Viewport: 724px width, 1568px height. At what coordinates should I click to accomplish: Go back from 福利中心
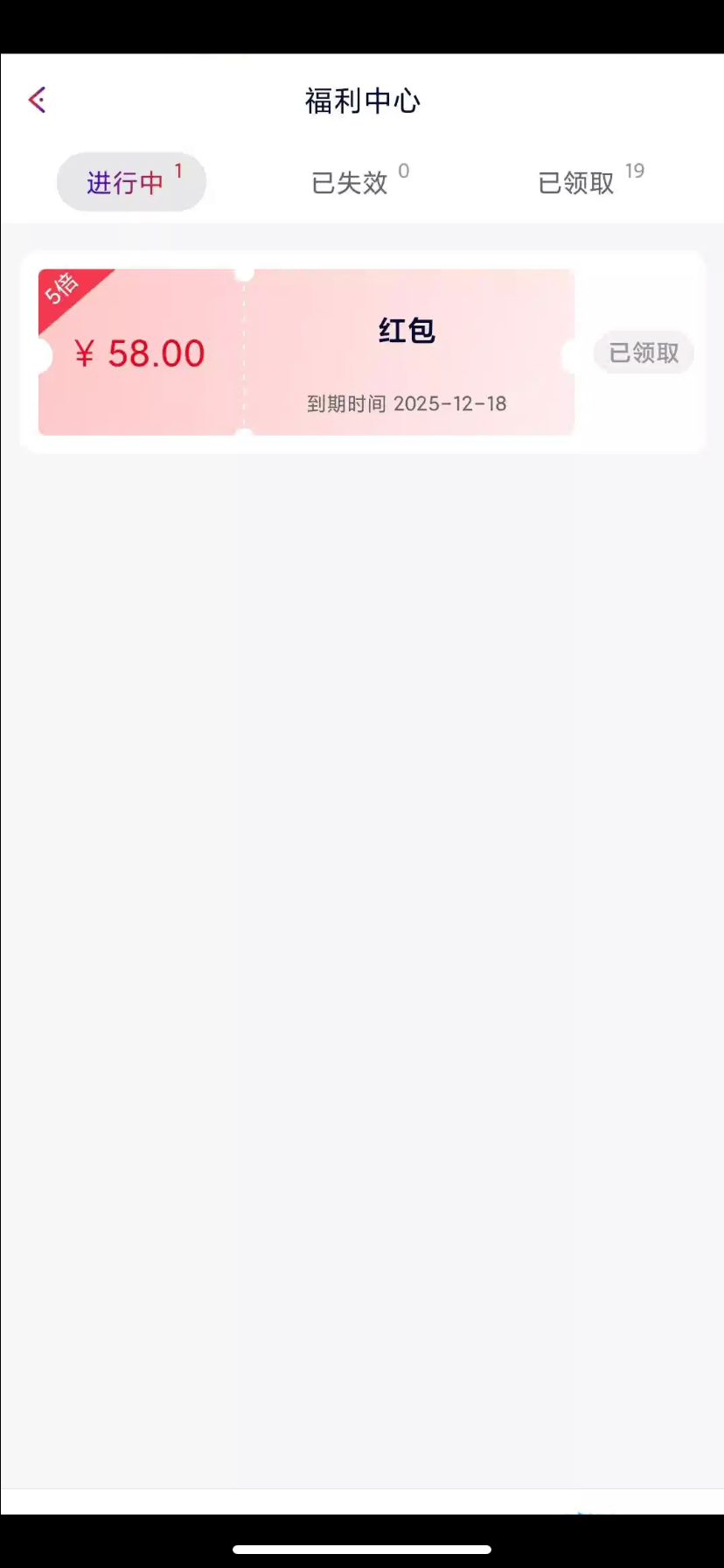point(38,101)
